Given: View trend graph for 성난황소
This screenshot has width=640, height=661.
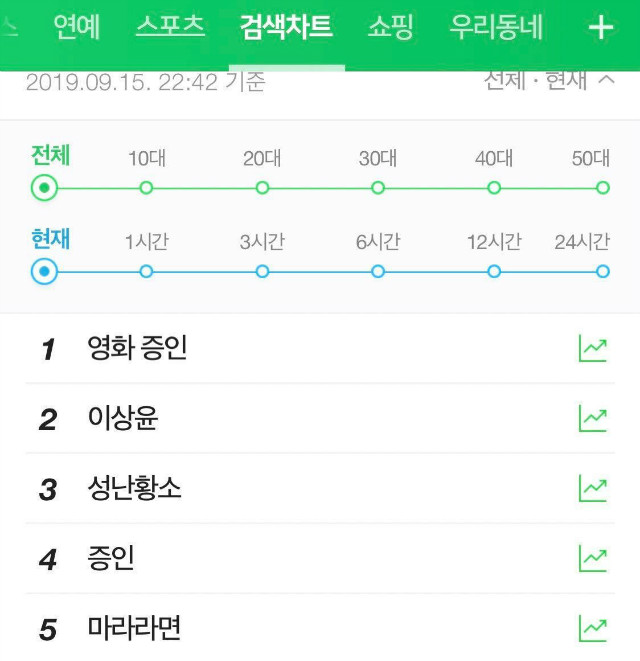Looking at the screenshot, I should point(592,488).
